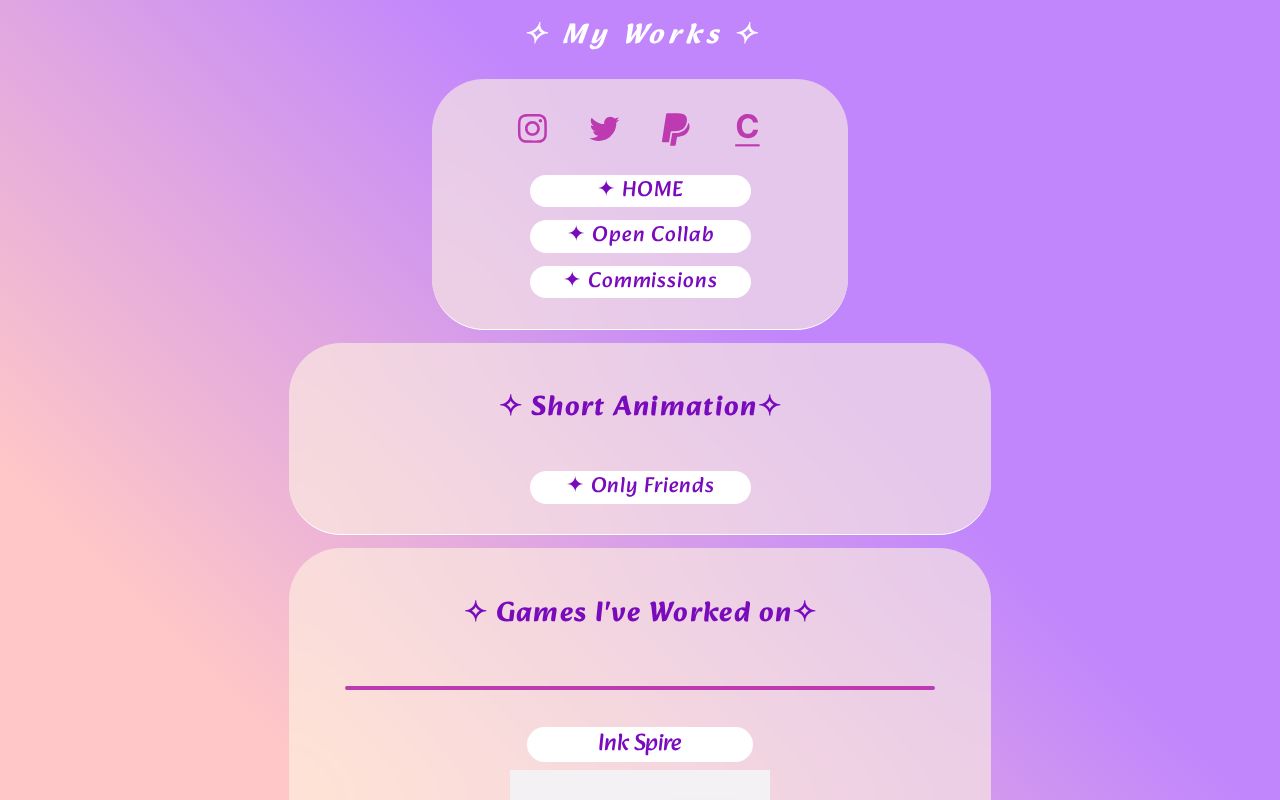Open the PayPal link icon
The height and width of the screenshot is (800, 1280).
pos(676,129)
